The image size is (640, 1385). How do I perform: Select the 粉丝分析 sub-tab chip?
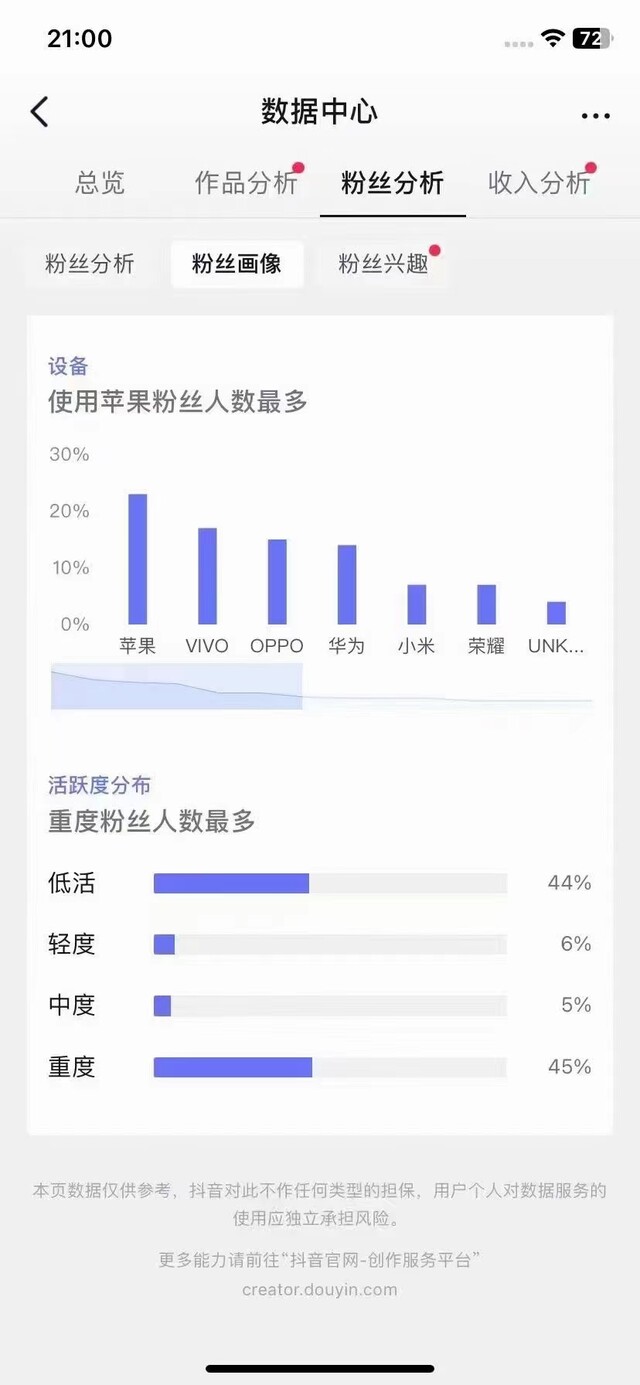[x=89, y=264]
